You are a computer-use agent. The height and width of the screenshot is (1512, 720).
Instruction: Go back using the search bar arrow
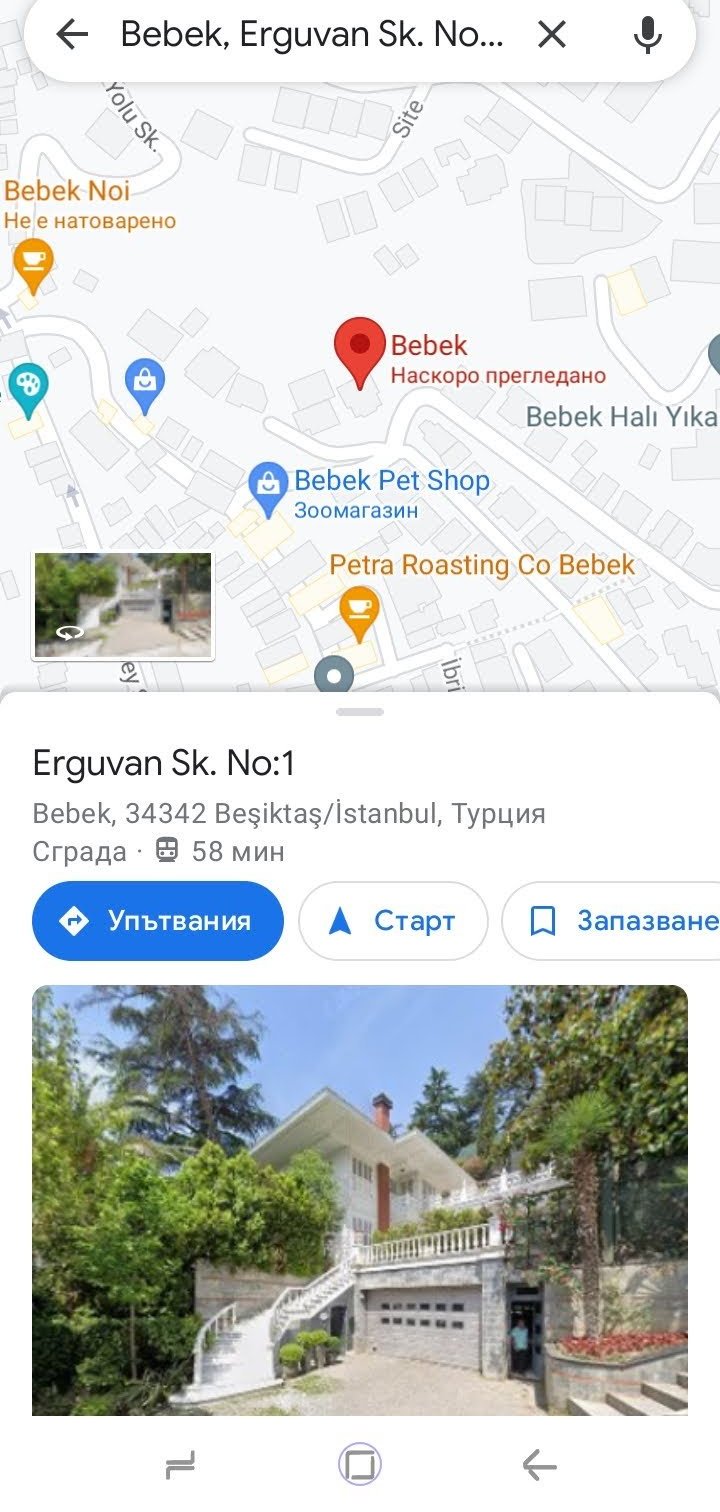pos(72,36)
